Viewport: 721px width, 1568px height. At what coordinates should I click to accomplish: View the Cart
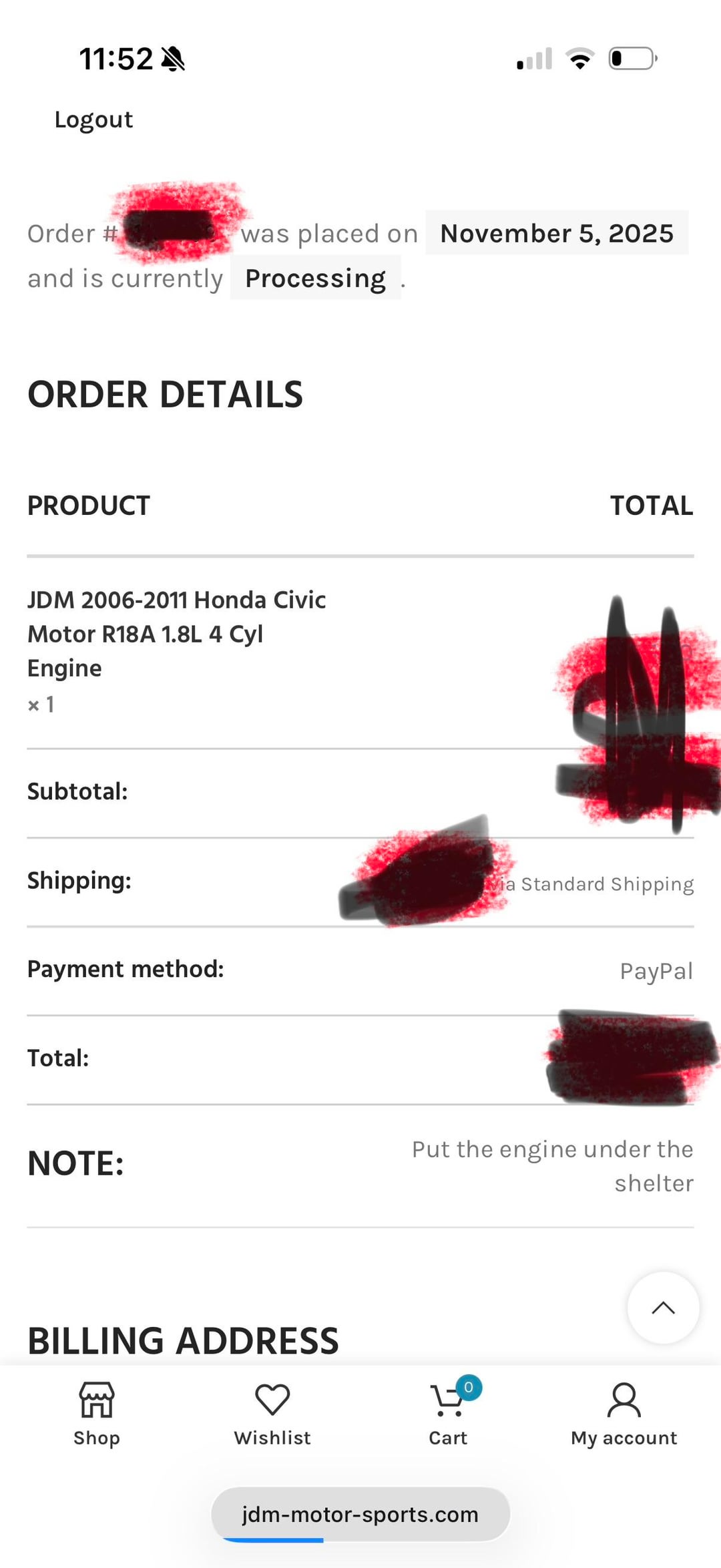pos(449,1413)
